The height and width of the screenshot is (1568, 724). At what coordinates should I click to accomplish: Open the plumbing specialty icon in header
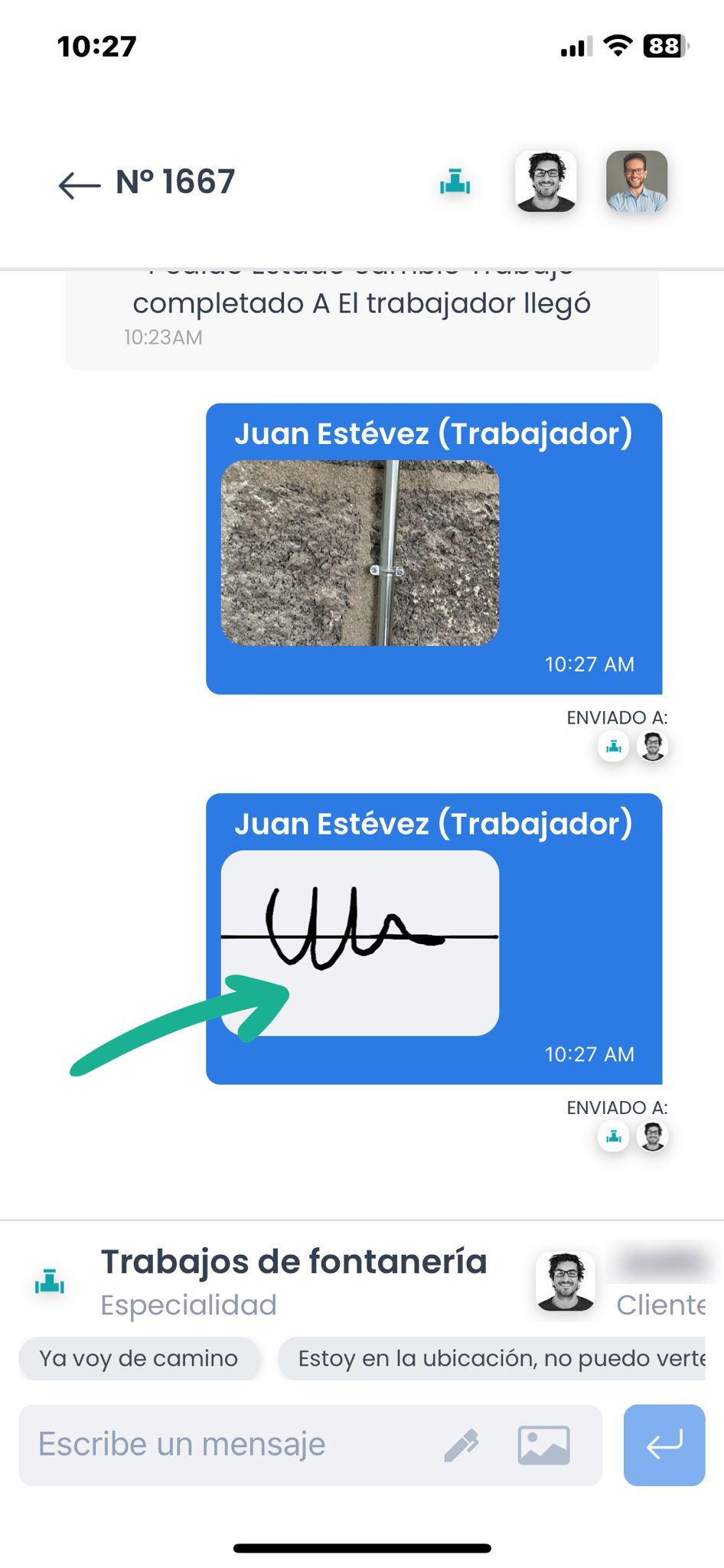455,182
